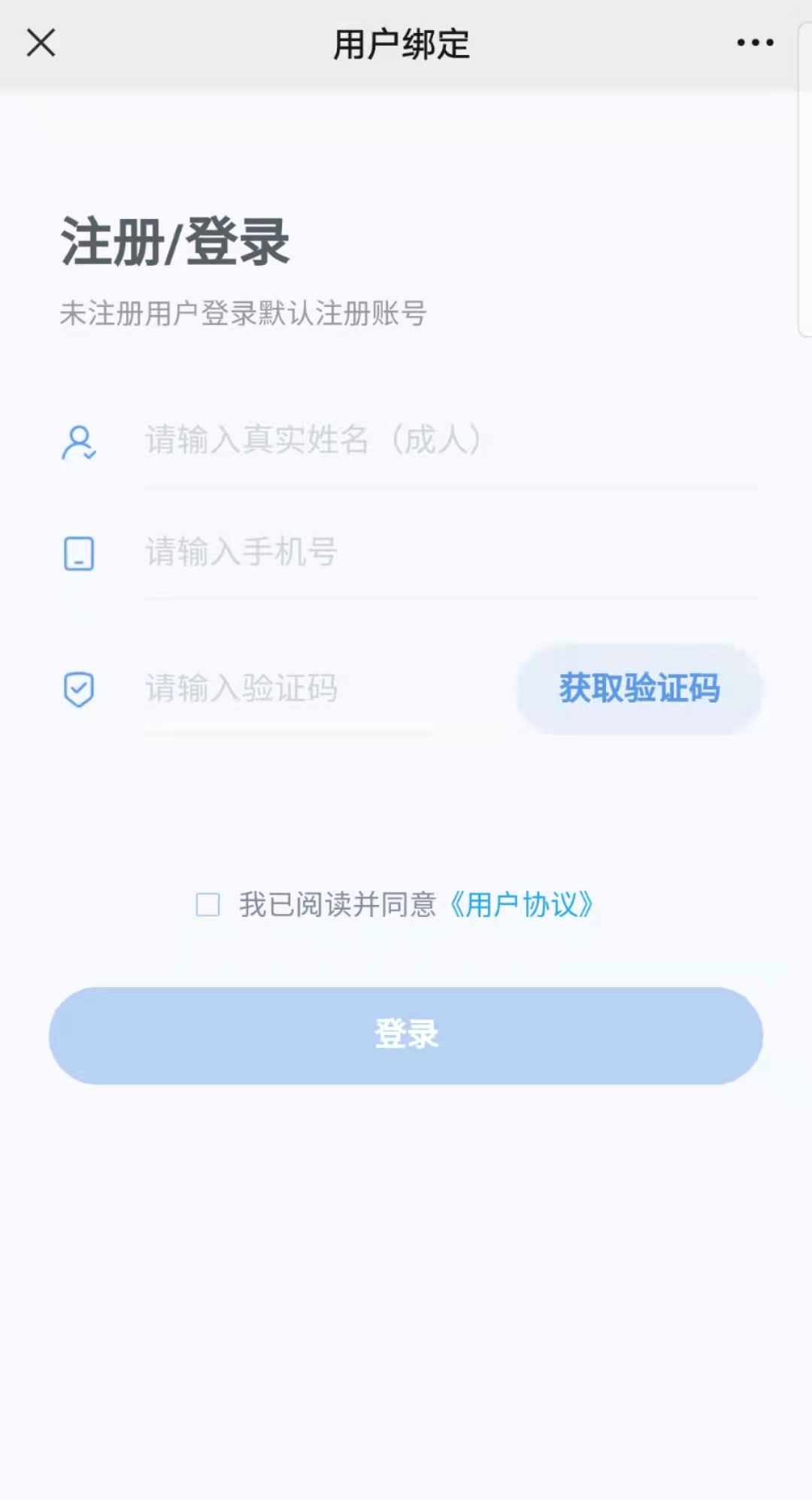Focus the real name input field
This screenshot has height=1500, width=812.
450,440
